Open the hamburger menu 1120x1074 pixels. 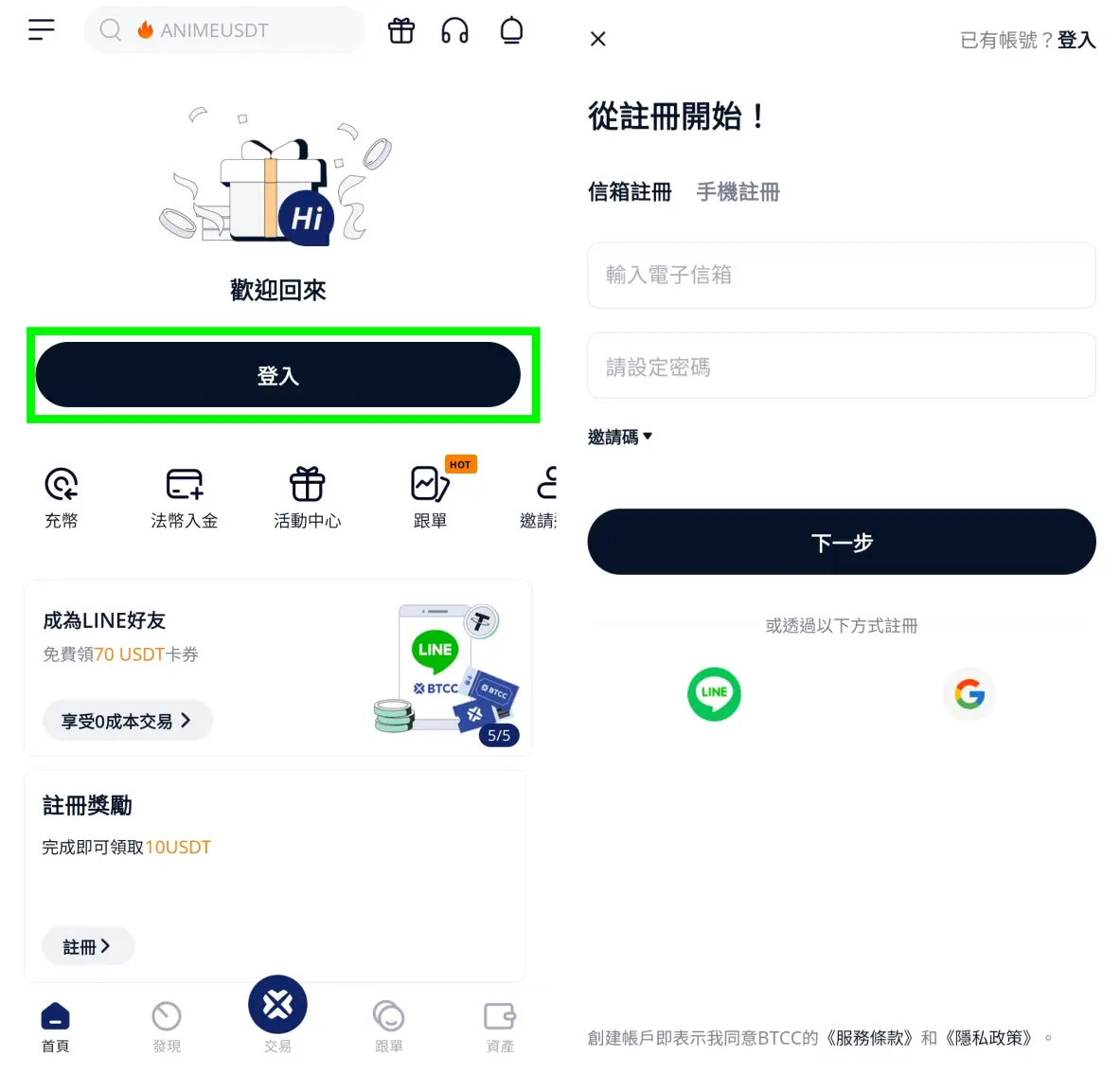coord(41,30)
